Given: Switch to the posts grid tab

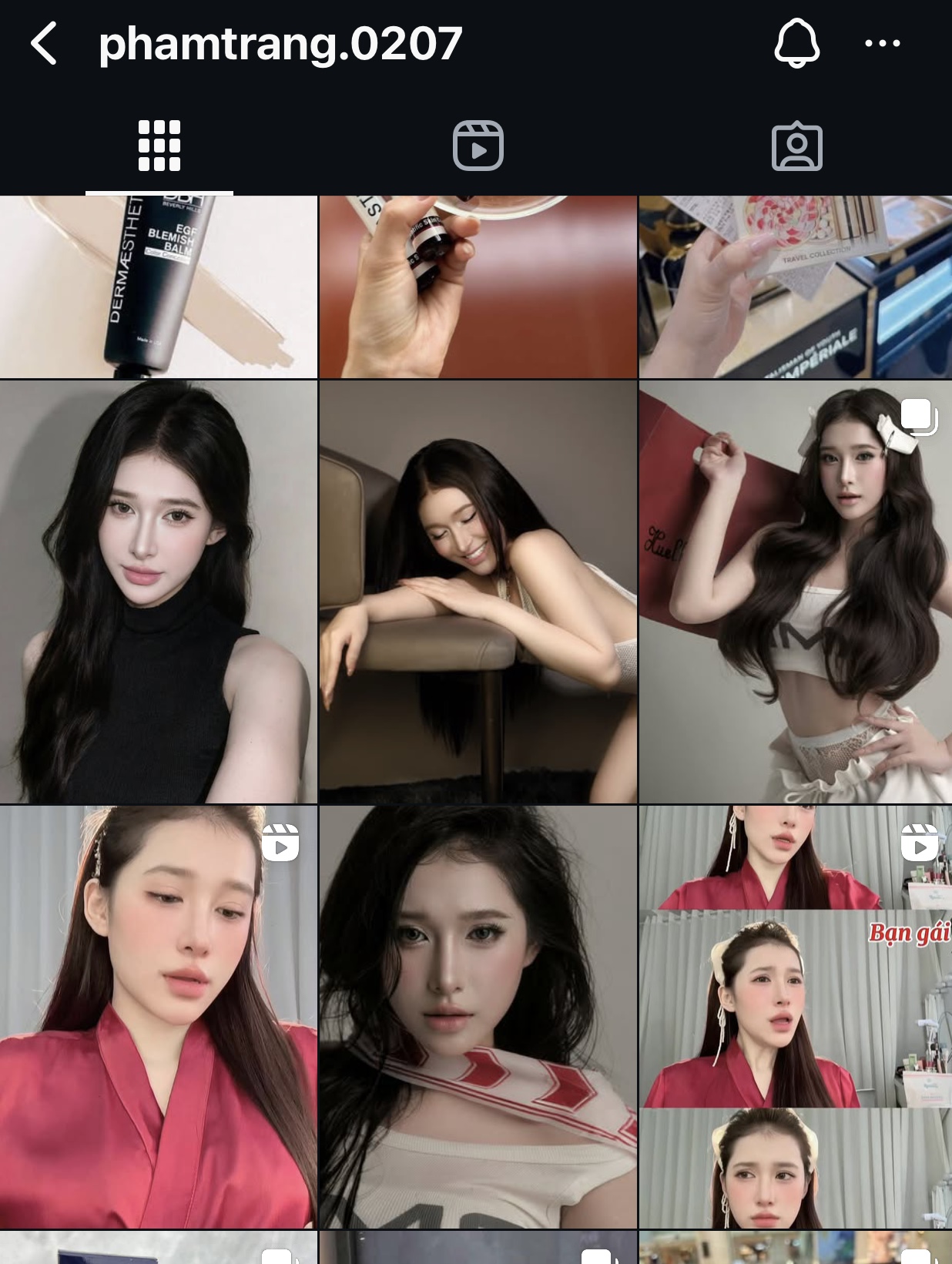Looking at the screenshot, I should coord(159,146).
